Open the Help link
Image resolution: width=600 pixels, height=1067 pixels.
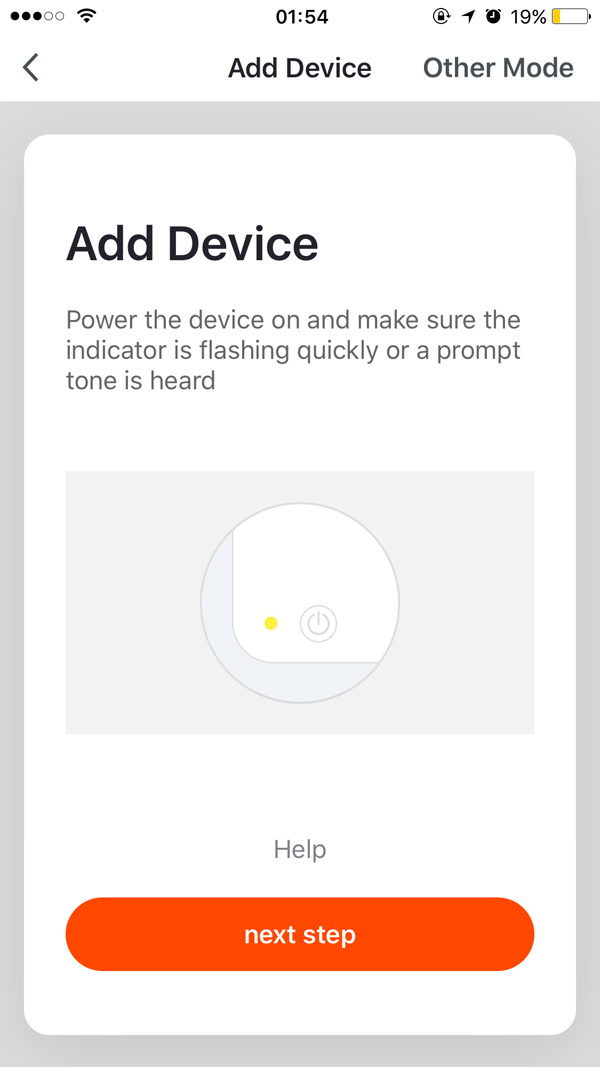(300, 849)
